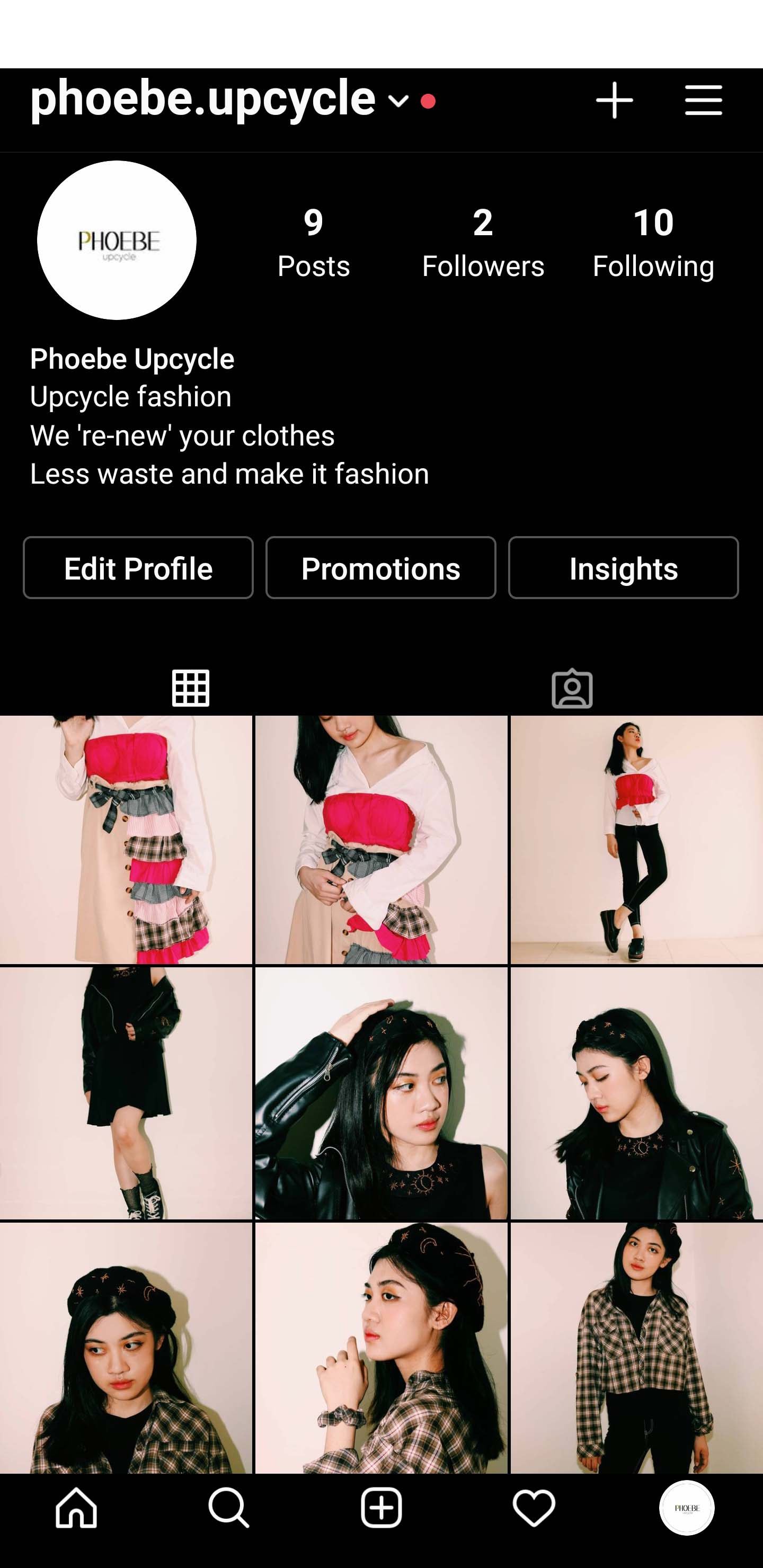Switch to the tagged photos tab

(x=572, y=689)
